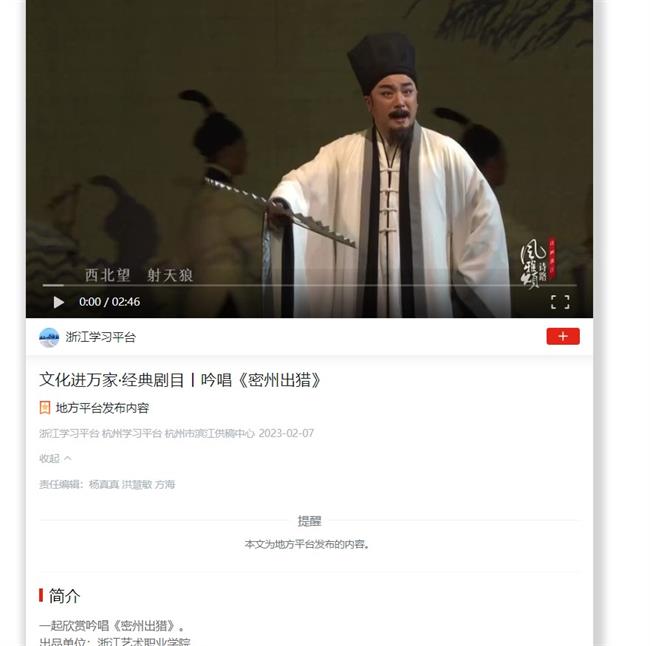
Task: Play the 密州出猎 video
Action: click(58, 302)
